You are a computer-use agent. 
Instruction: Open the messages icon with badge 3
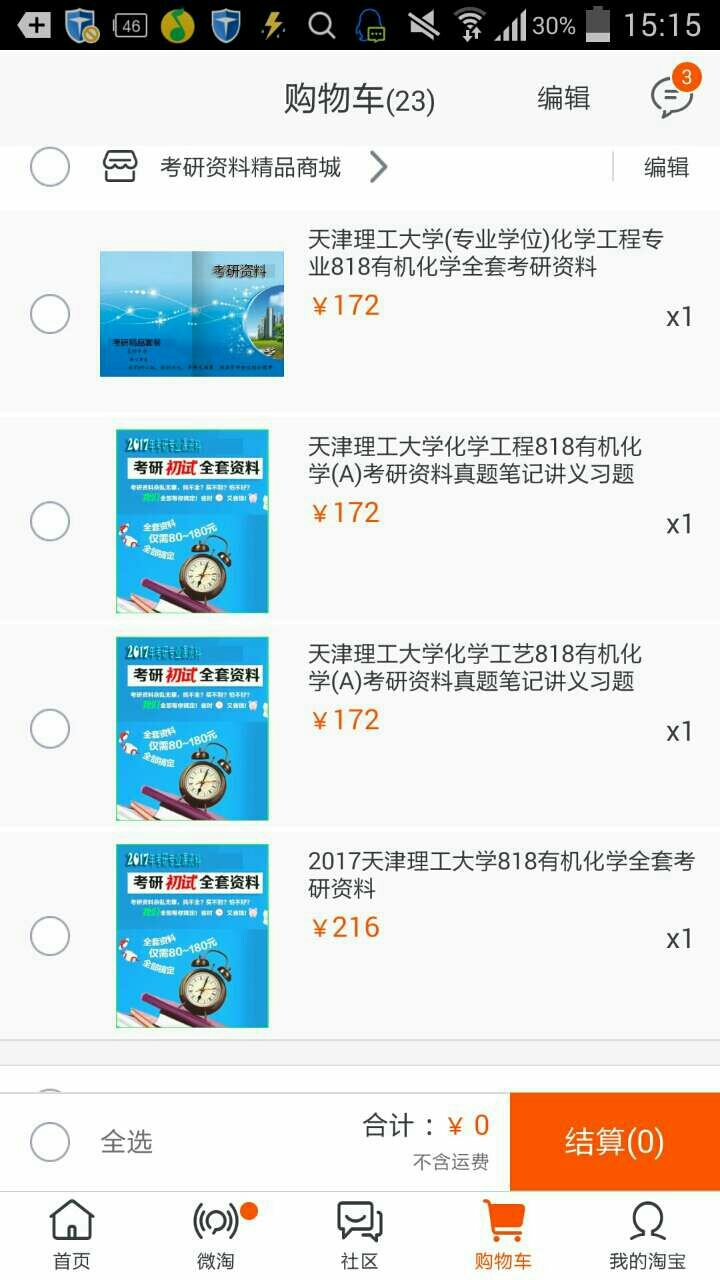point(672,96)
